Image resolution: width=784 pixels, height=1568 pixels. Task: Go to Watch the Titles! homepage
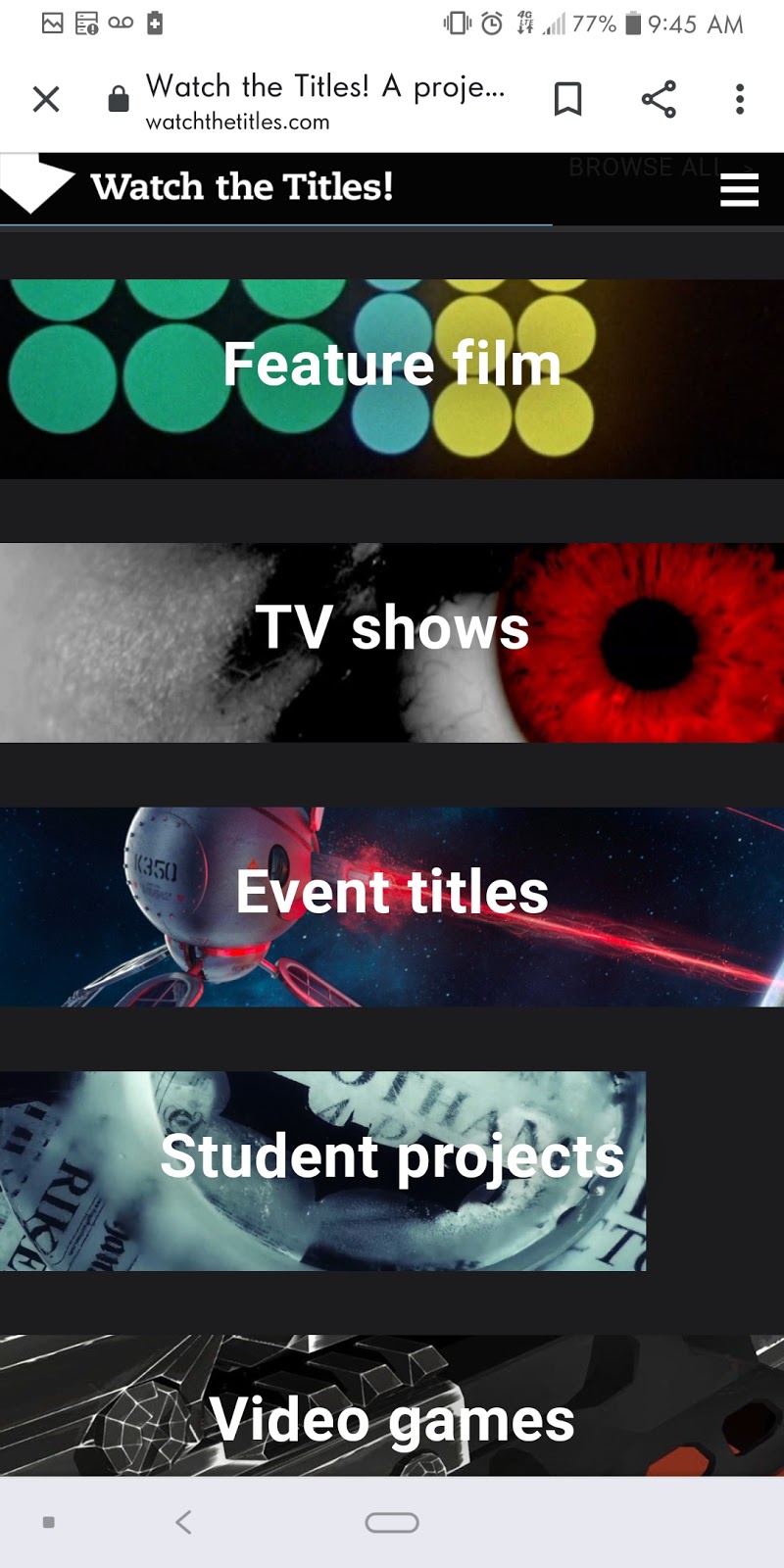click(241, 186)
